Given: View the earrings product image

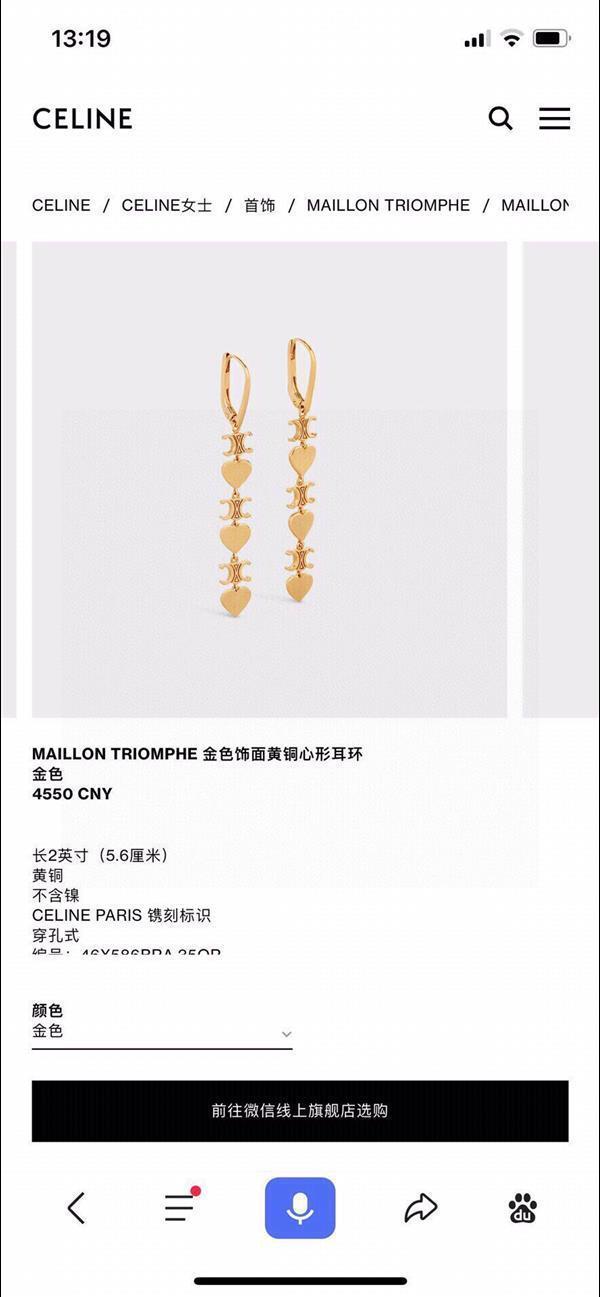Looking at the screenshot, I should (269, 478).
